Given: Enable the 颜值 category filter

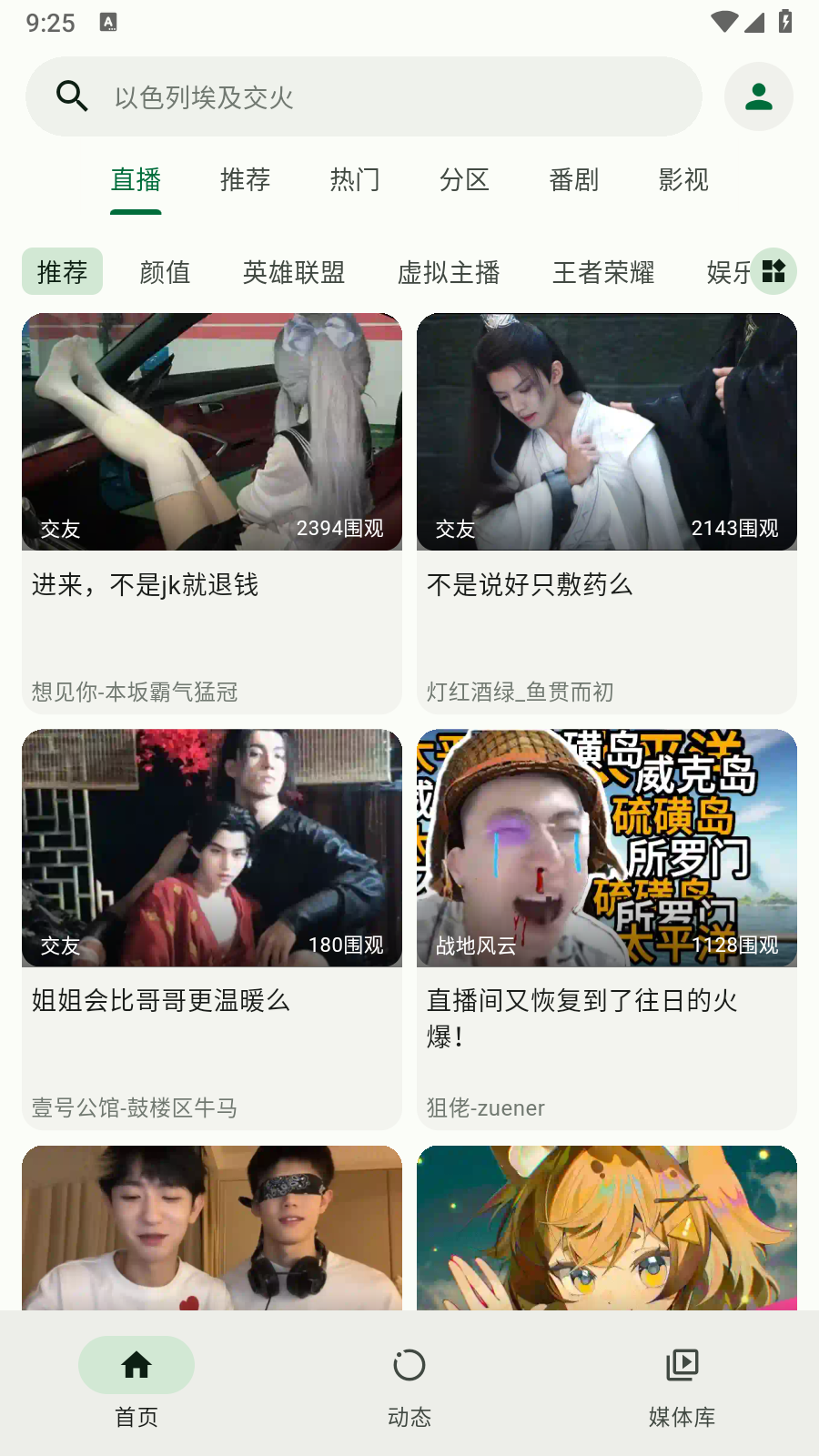Looking at the screenshot, I should [165, 273].
